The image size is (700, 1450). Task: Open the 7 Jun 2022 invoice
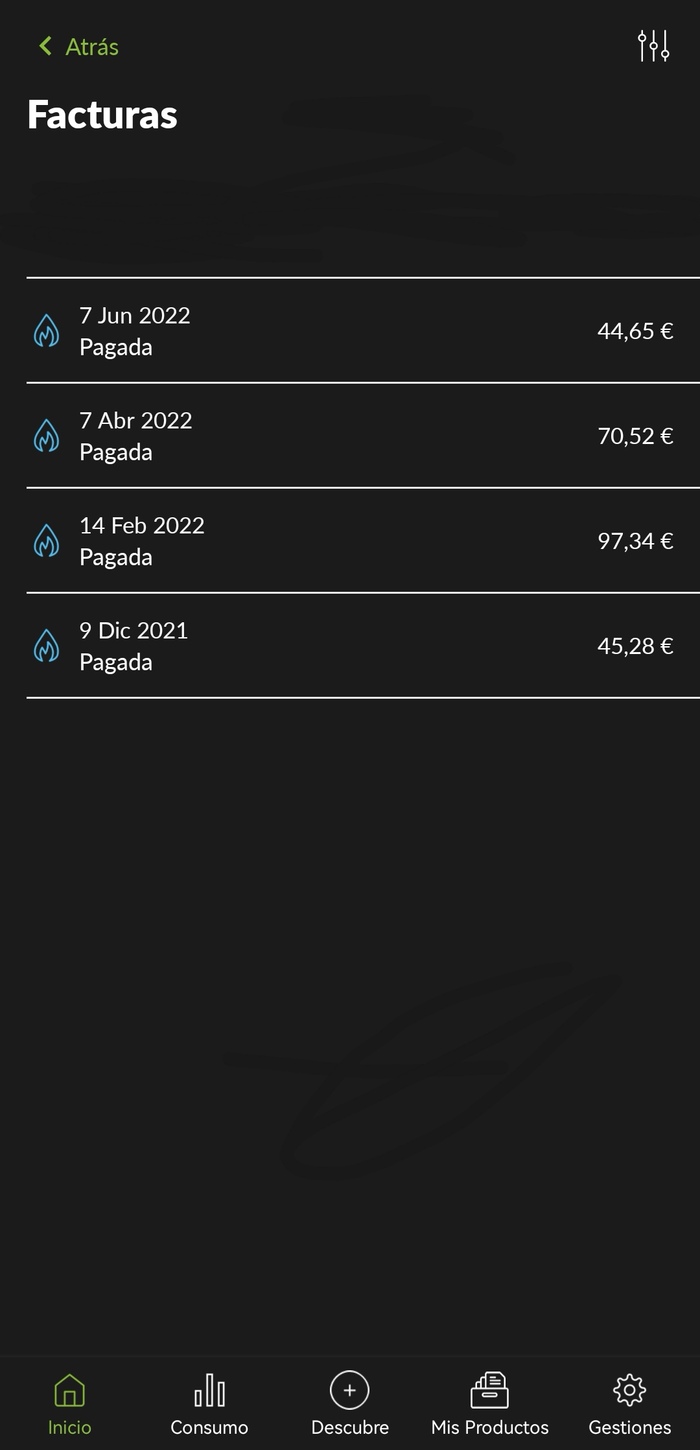point(350,331)
